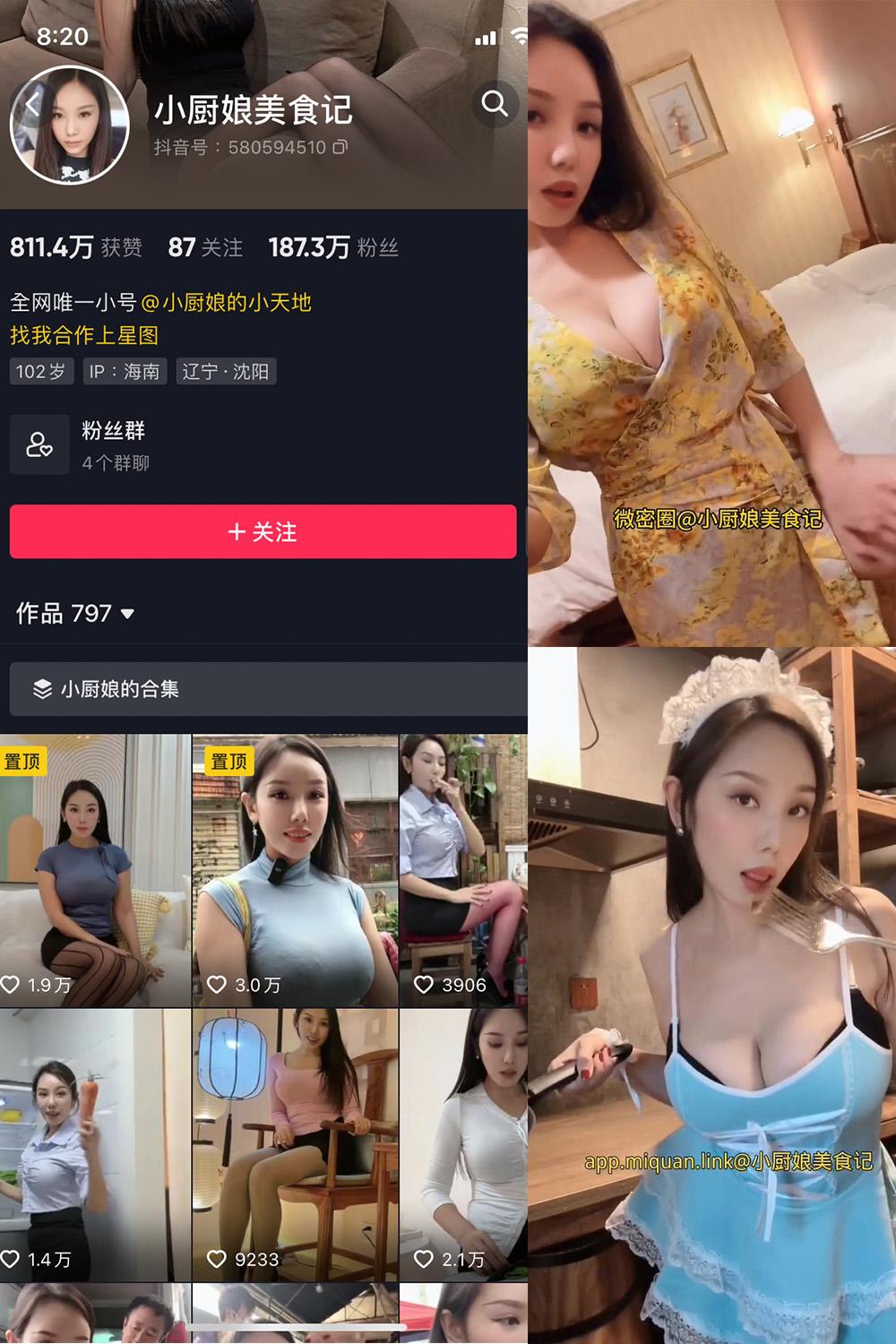The width and height of the screenshot is (896, 1344).
Task: Tap the heart icon under the first pinned video
Action: (12, 984)
